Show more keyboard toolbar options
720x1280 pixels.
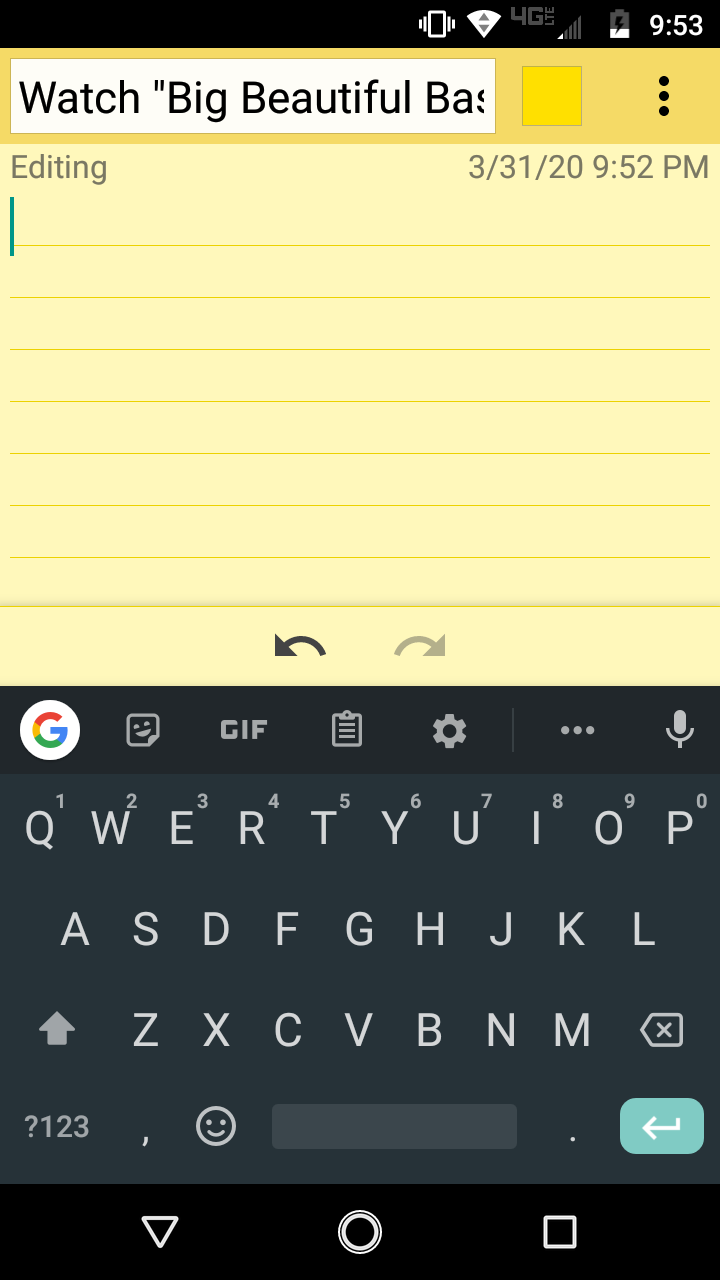[x=578, y=730]
